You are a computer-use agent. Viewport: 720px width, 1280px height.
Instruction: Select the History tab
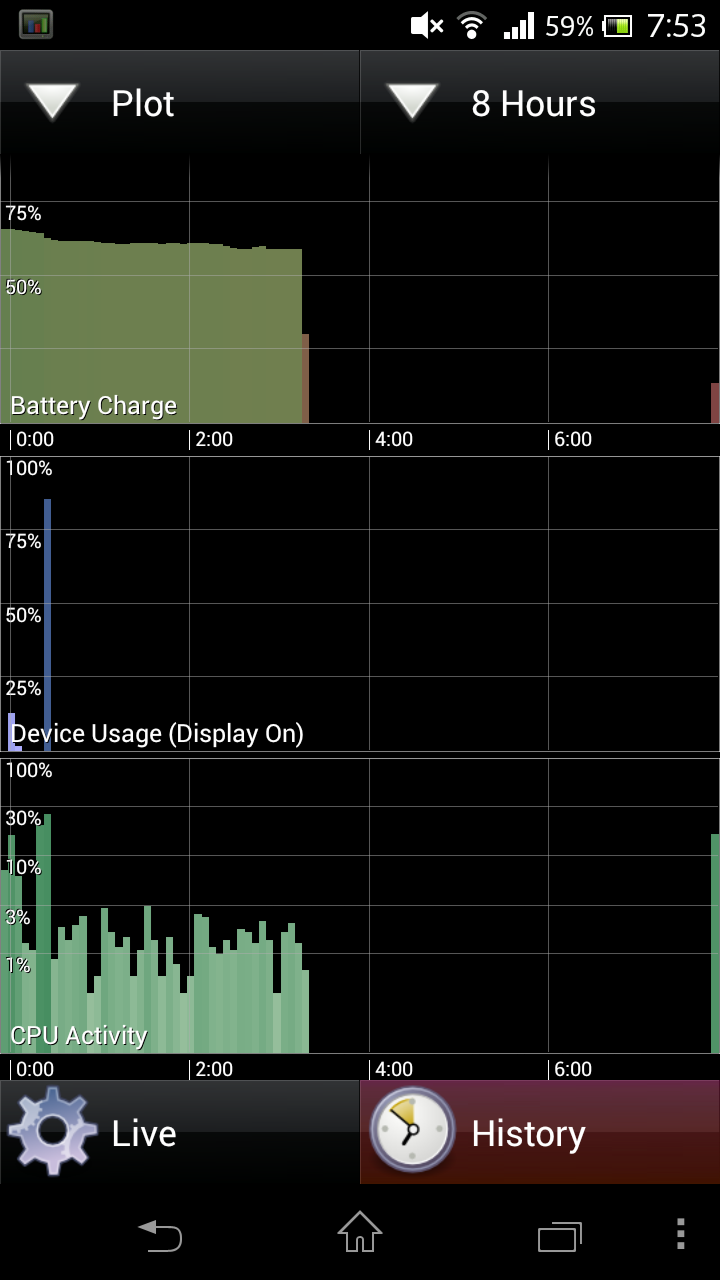pyautogui.click(x=540, y=1132)
